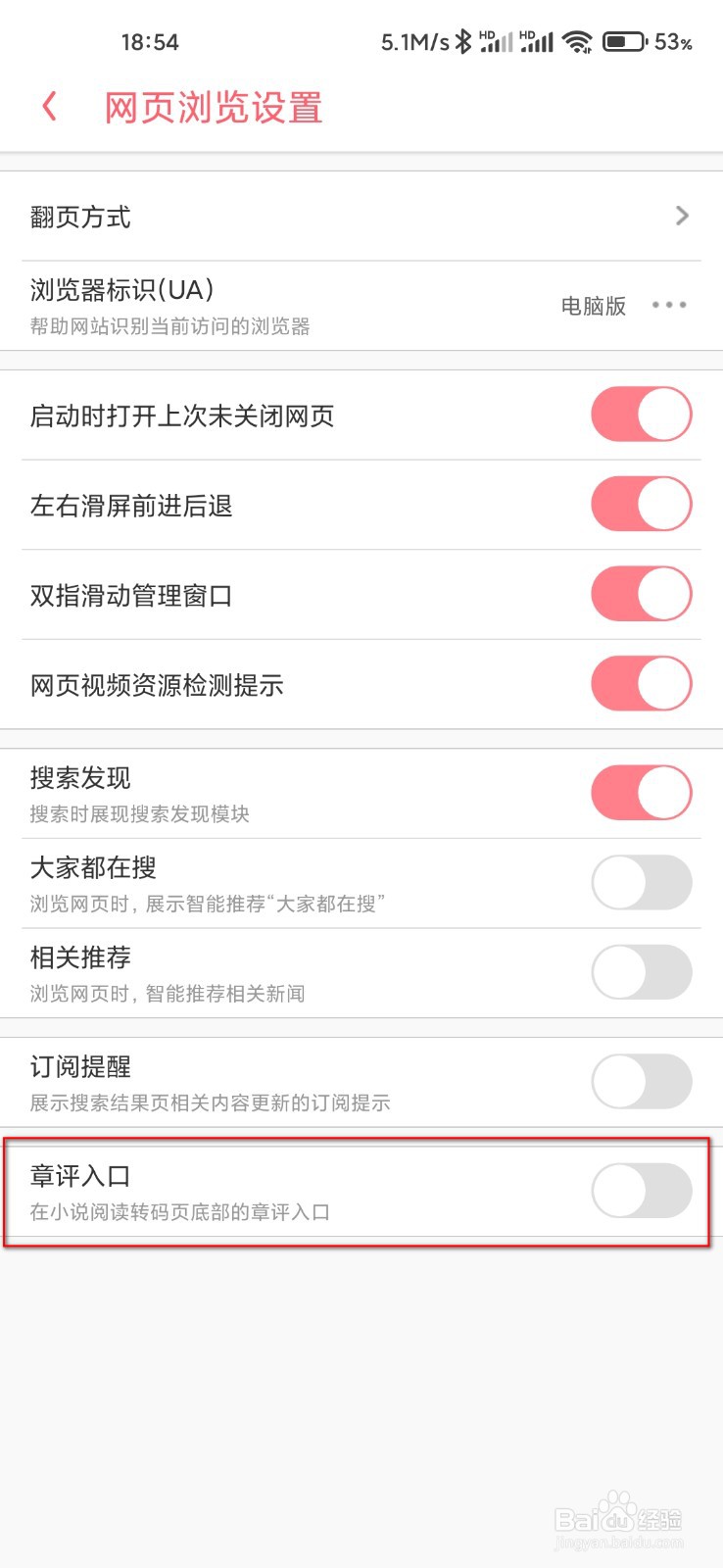The width and height of the screenshot is (723, 1568).
Task: Enable the 章评入口 toggle
Action: point(642,1192)
